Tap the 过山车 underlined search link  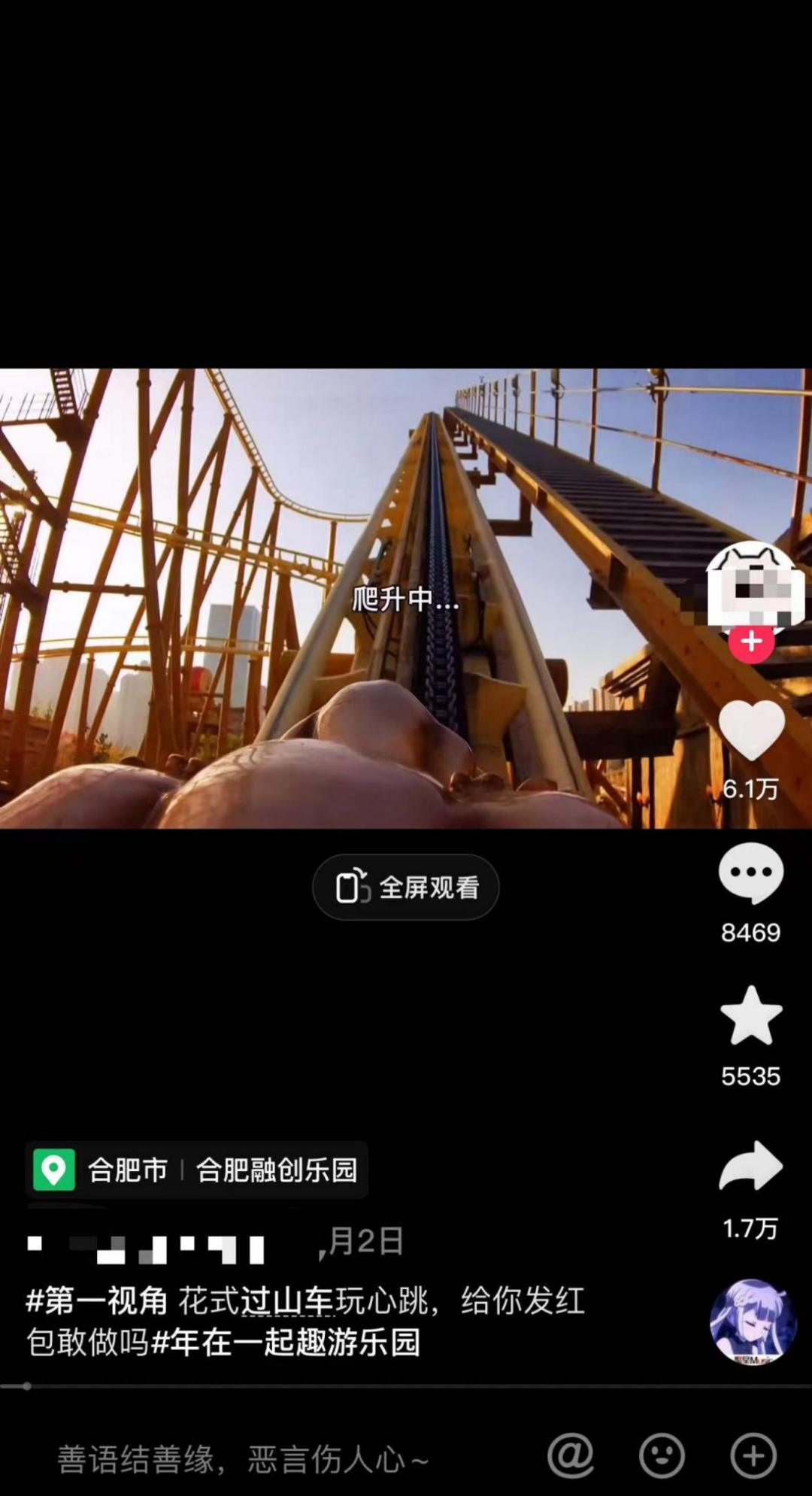click(x=286, y=1301)
